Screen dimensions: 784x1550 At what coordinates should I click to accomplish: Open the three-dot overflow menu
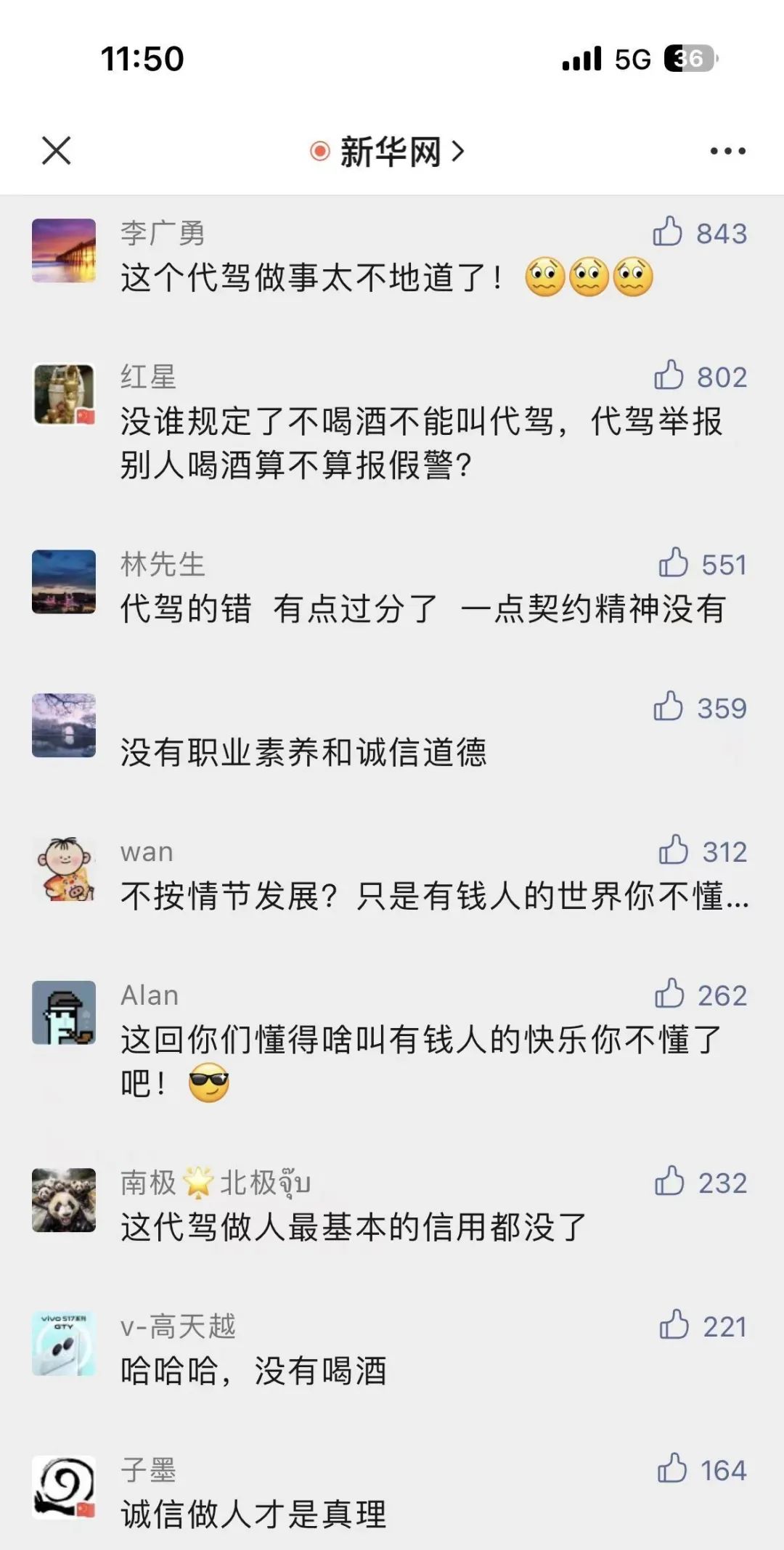[x=727, y=151]
